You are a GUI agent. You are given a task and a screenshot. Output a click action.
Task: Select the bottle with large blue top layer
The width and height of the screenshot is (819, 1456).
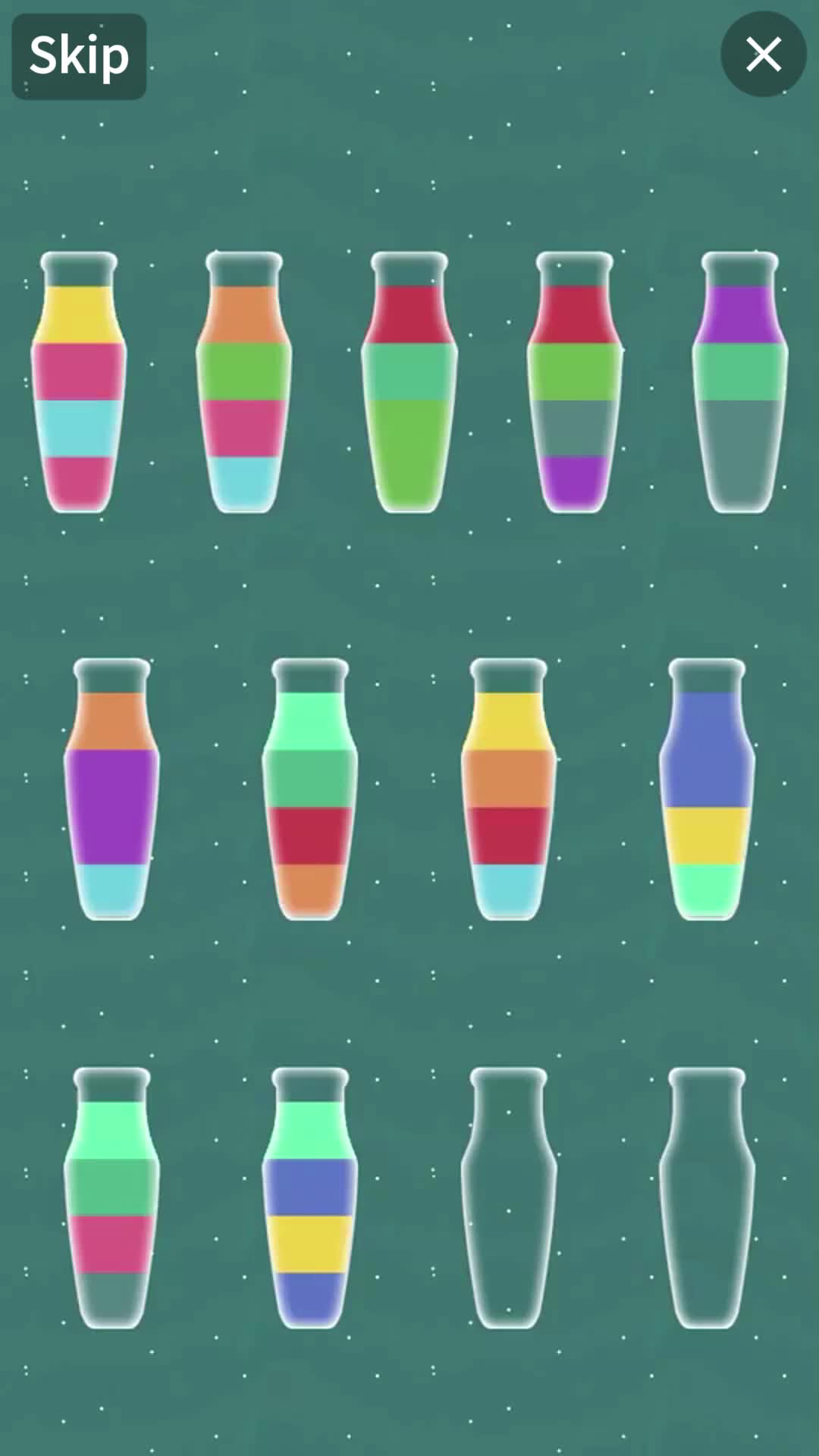point(707,789)
